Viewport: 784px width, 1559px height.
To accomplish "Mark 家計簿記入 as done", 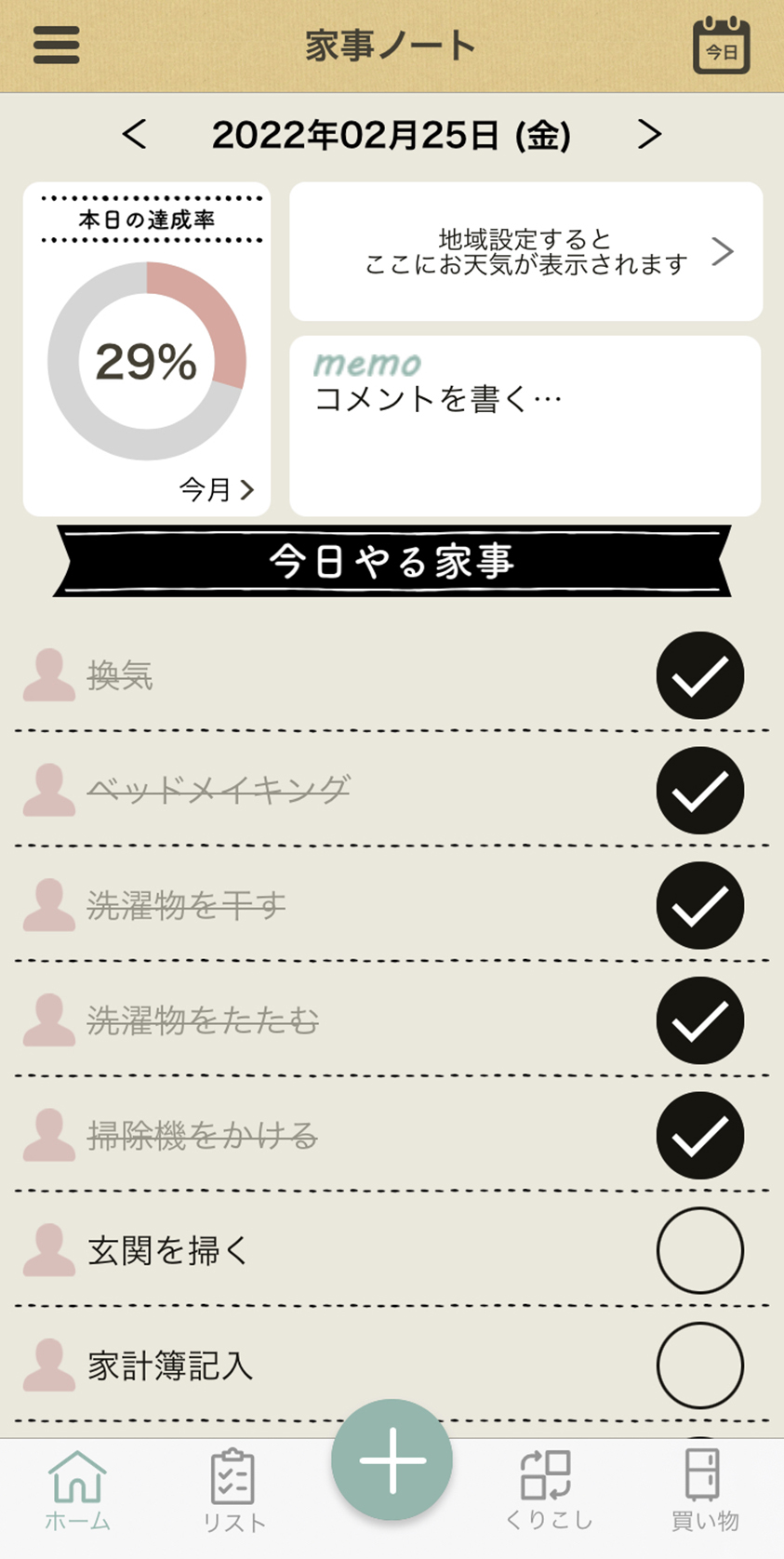I will 699,1366.
